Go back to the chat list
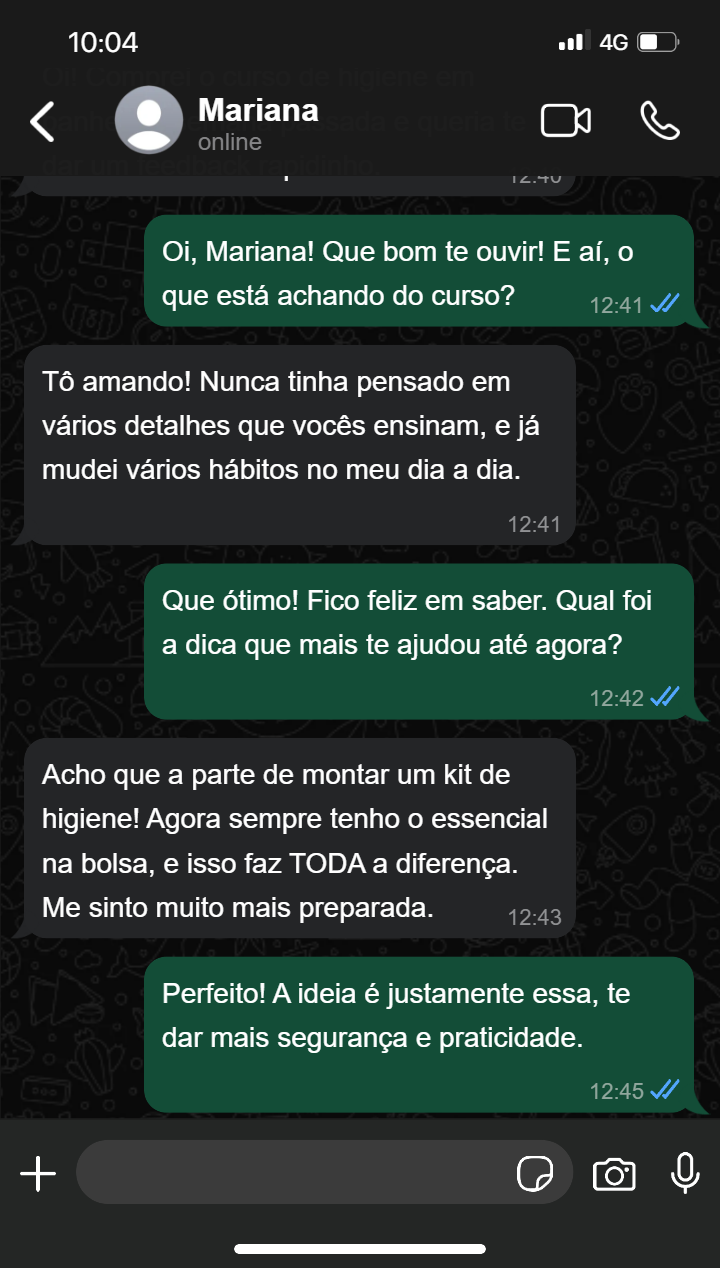Viewport: 720px width, 1268px height. pyautogui.click(x=42, y=121)
